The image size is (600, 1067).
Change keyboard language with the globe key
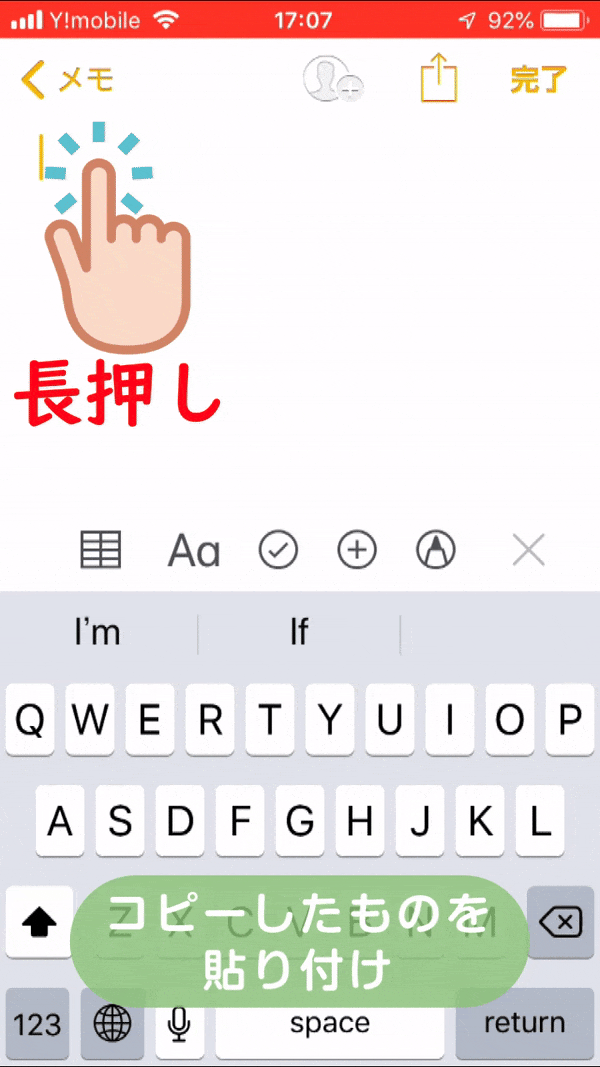coord(112,1023)
